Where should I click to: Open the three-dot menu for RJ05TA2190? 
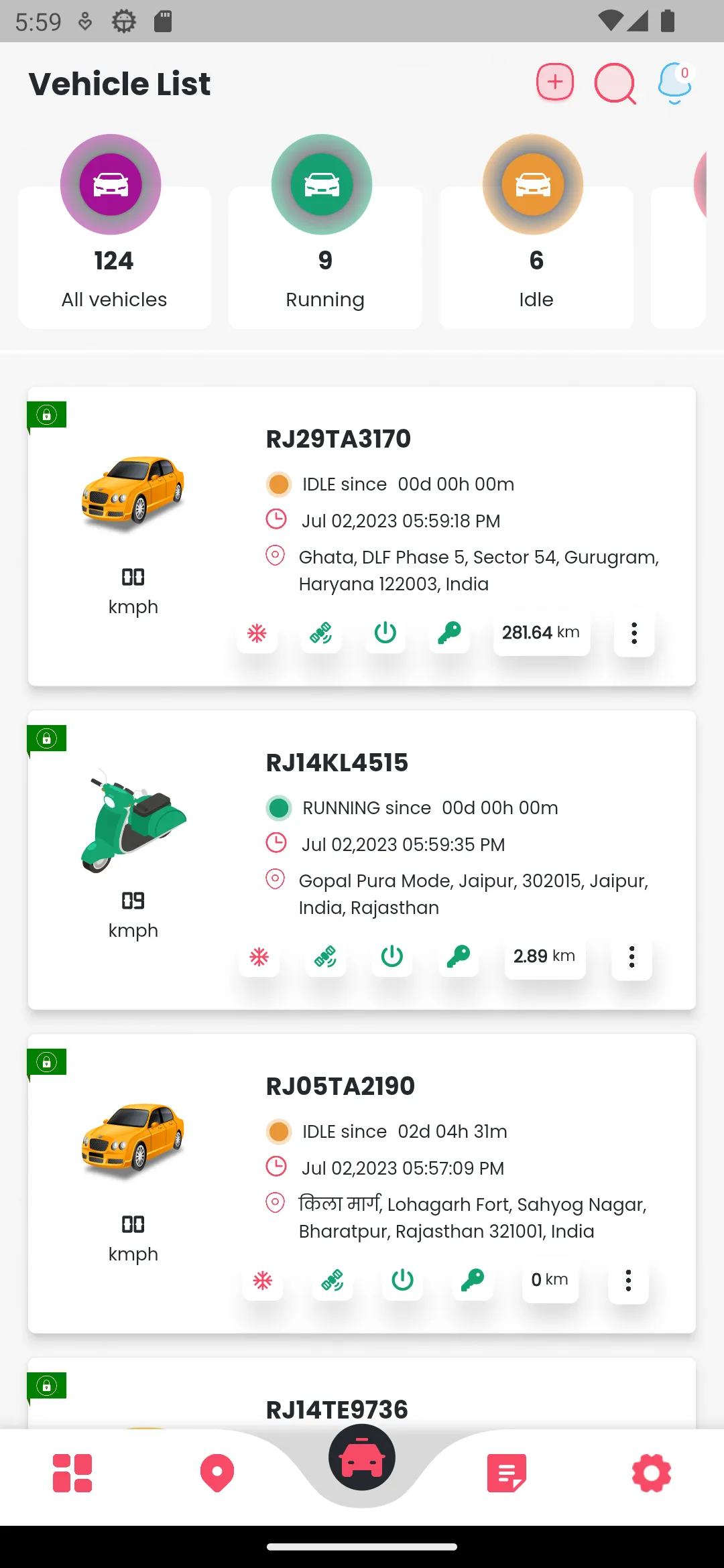click(x=627, y=1281)
